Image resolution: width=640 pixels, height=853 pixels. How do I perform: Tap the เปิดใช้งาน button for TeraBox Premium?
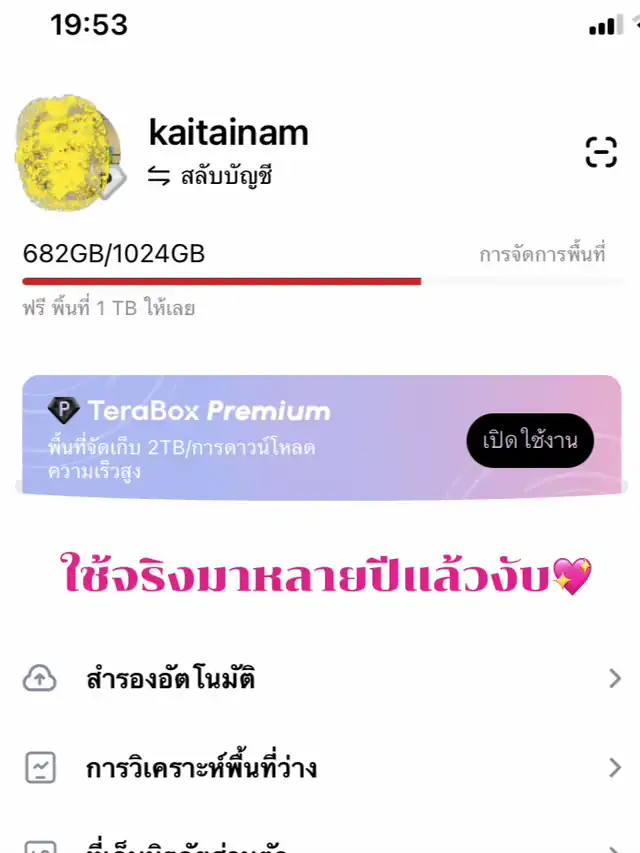point(530,441)
